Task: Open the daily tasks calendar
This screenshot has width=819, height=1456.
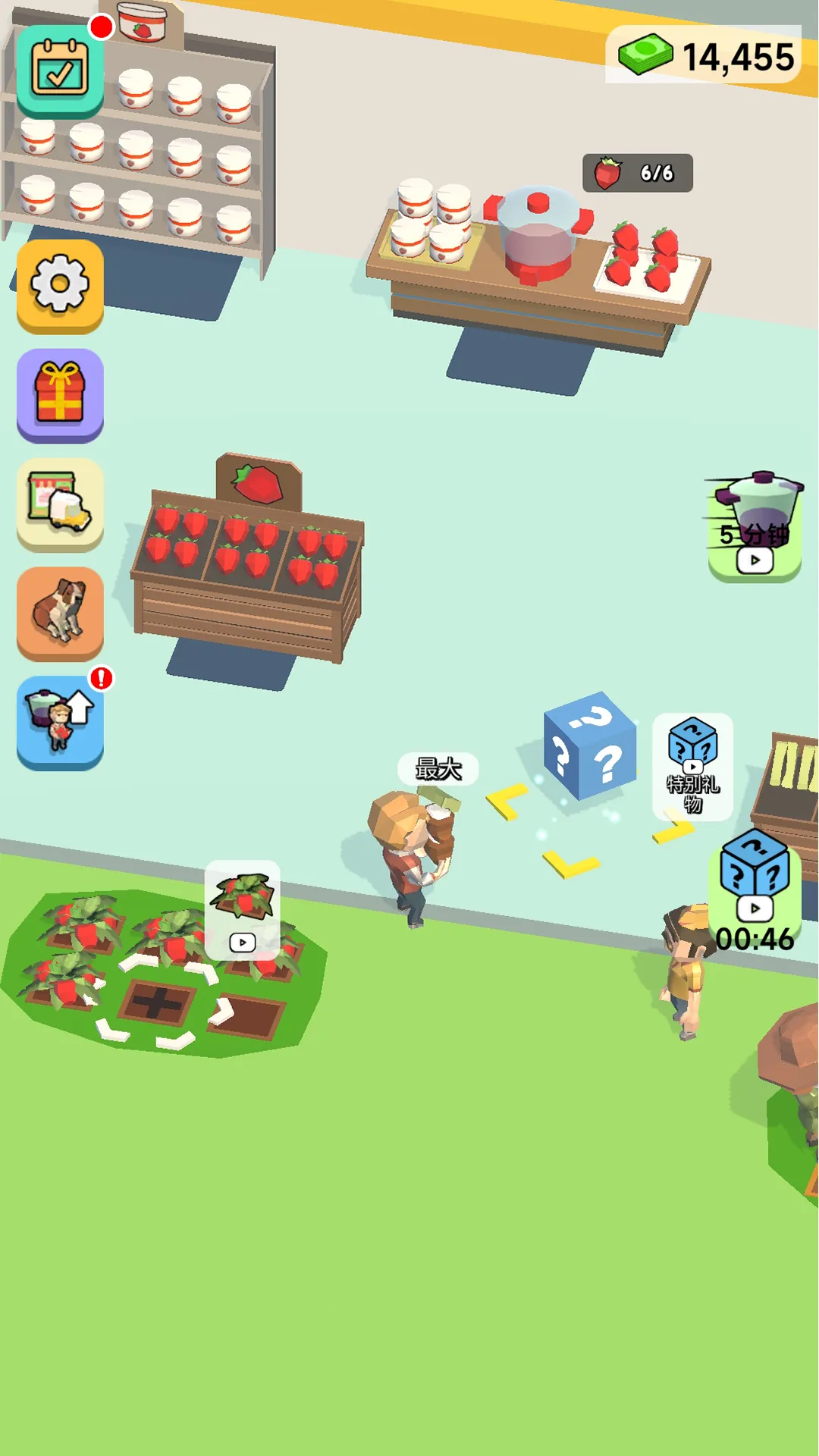Action: 60,70
